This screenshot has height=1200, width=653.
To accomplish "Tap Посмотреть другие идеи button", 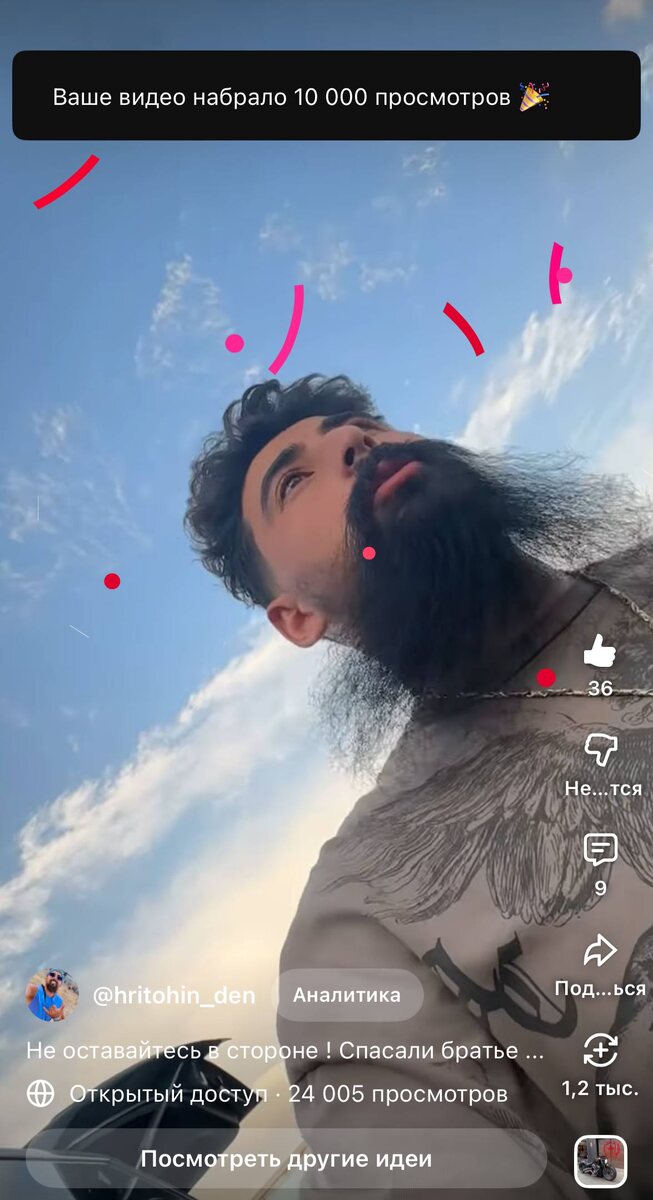I will 286,1159.
